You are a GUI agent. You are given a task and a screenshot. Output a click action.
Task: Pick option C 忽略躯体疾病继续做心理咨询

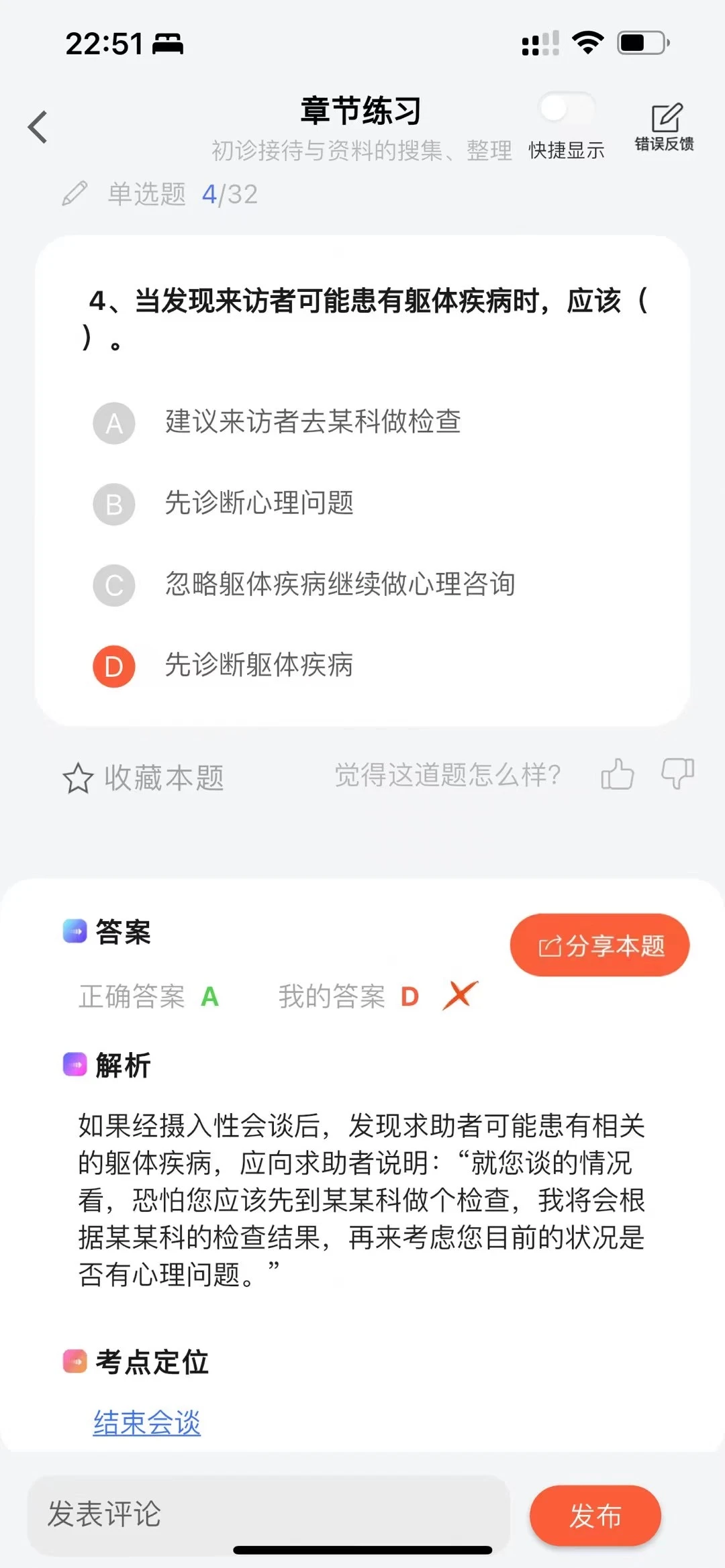click(x=303, y=584)
